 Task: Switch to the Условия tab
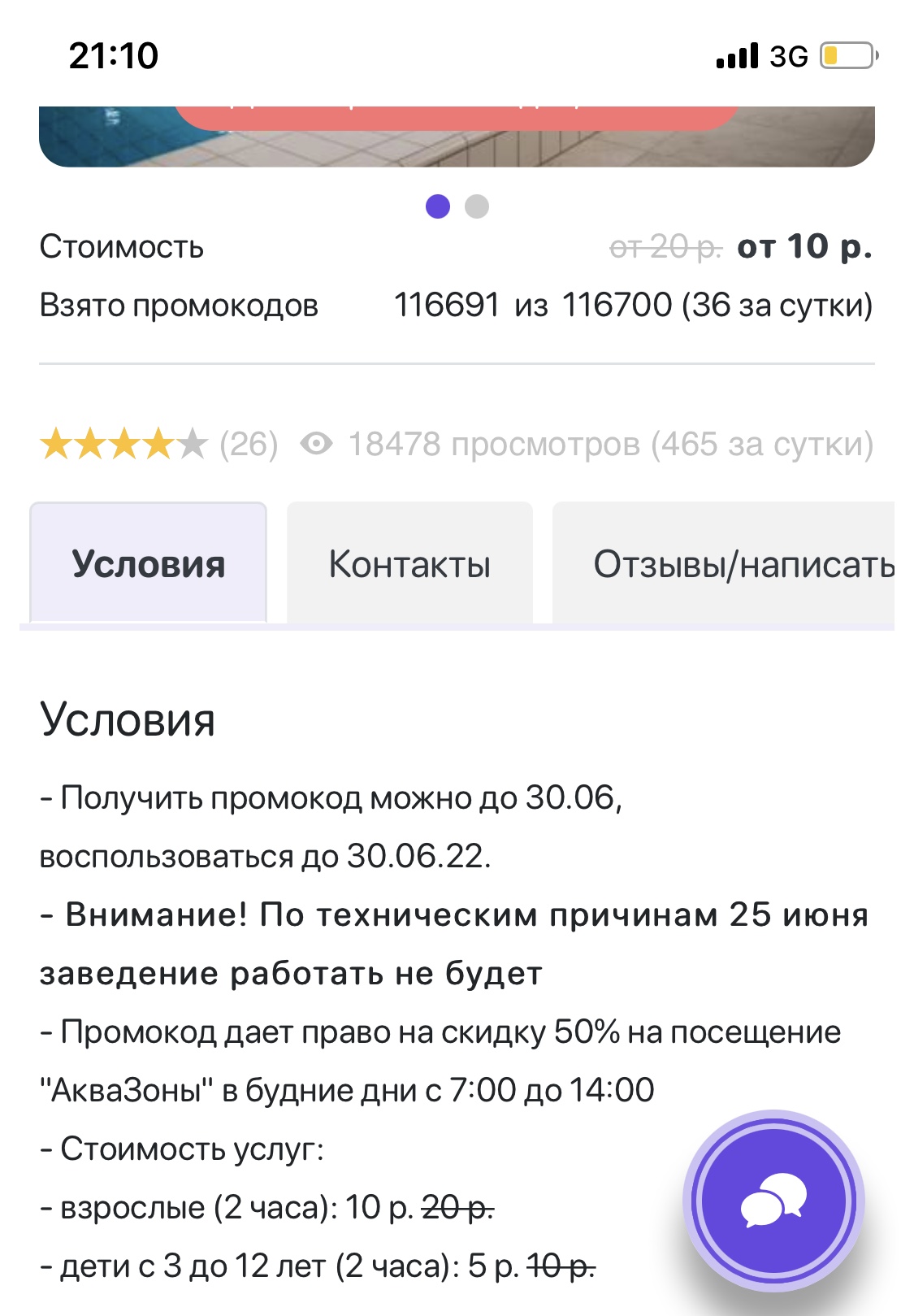149,563
